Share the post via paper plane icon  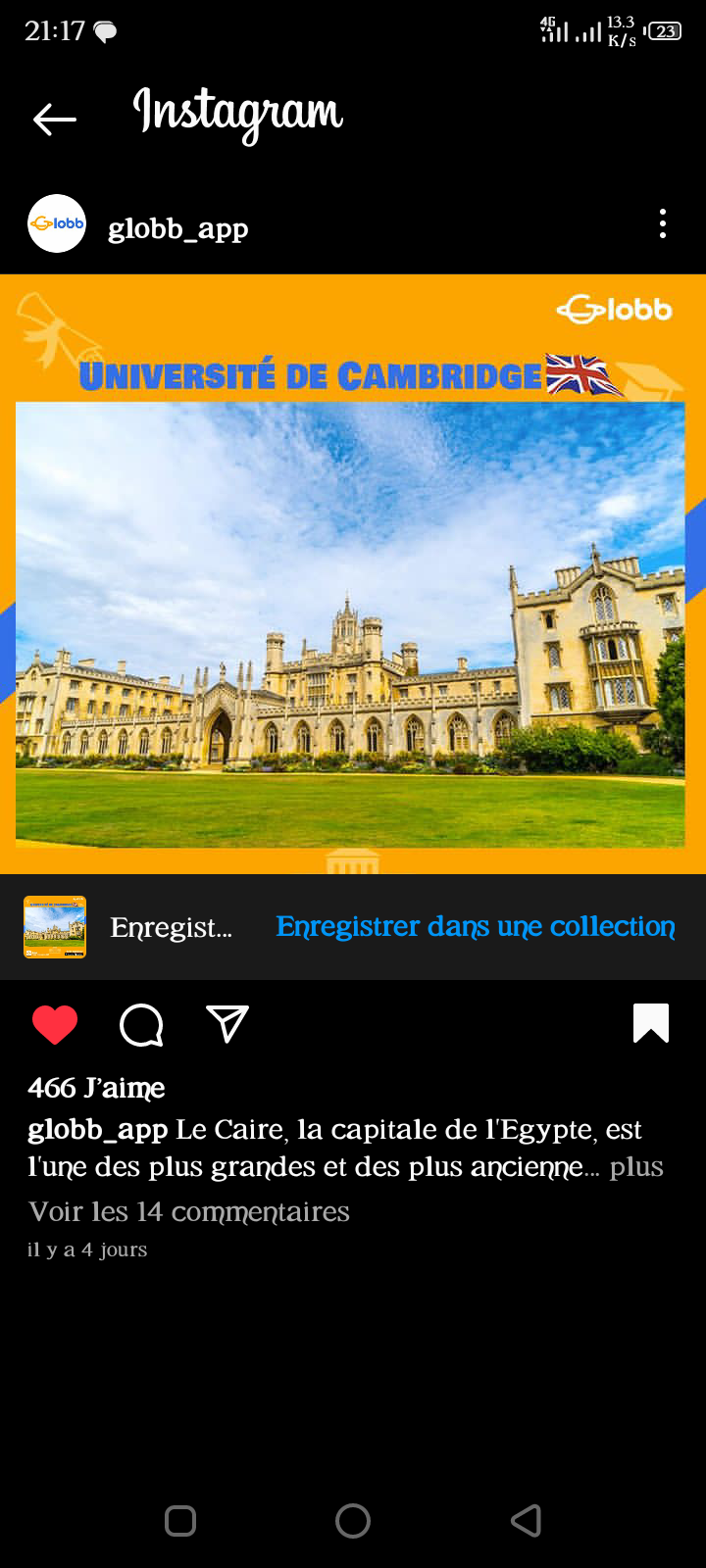(227, 1024)
